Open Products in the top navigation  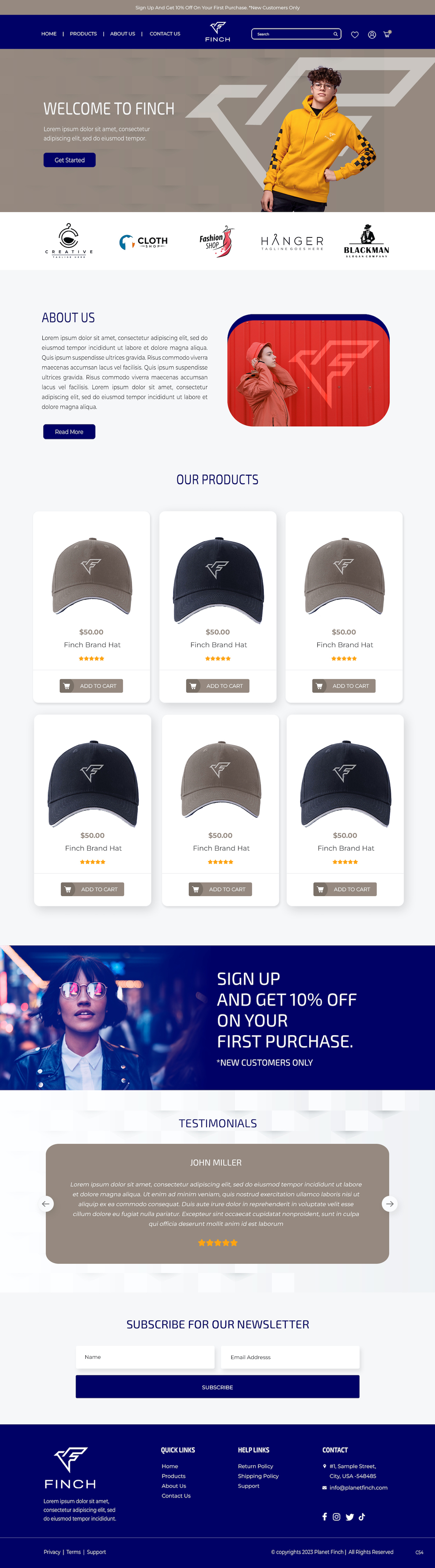point(83,34)
